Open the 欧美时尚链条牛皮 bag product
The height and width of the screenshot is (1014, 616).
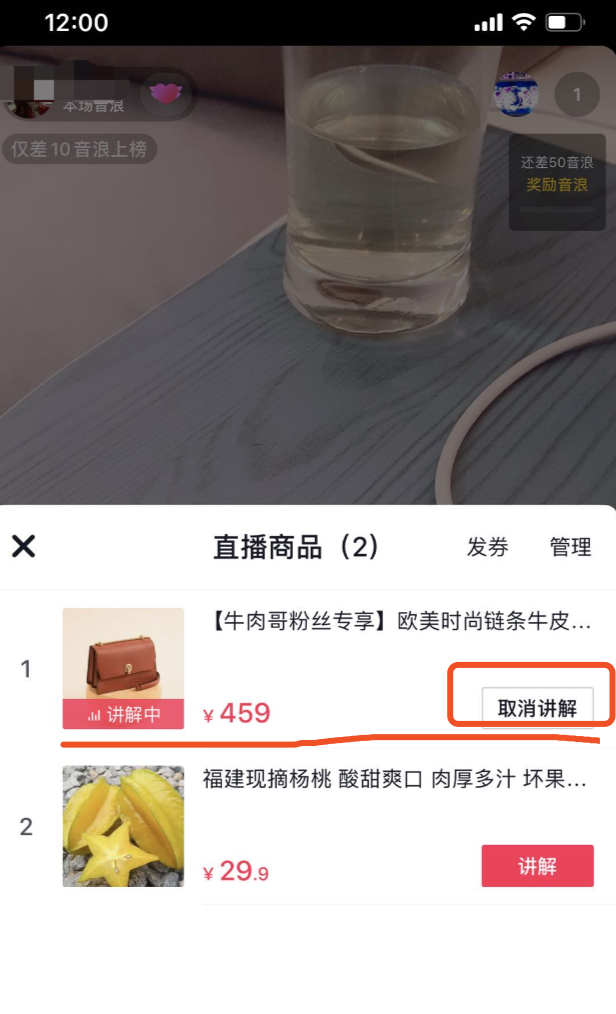click(x=397, y=622)
